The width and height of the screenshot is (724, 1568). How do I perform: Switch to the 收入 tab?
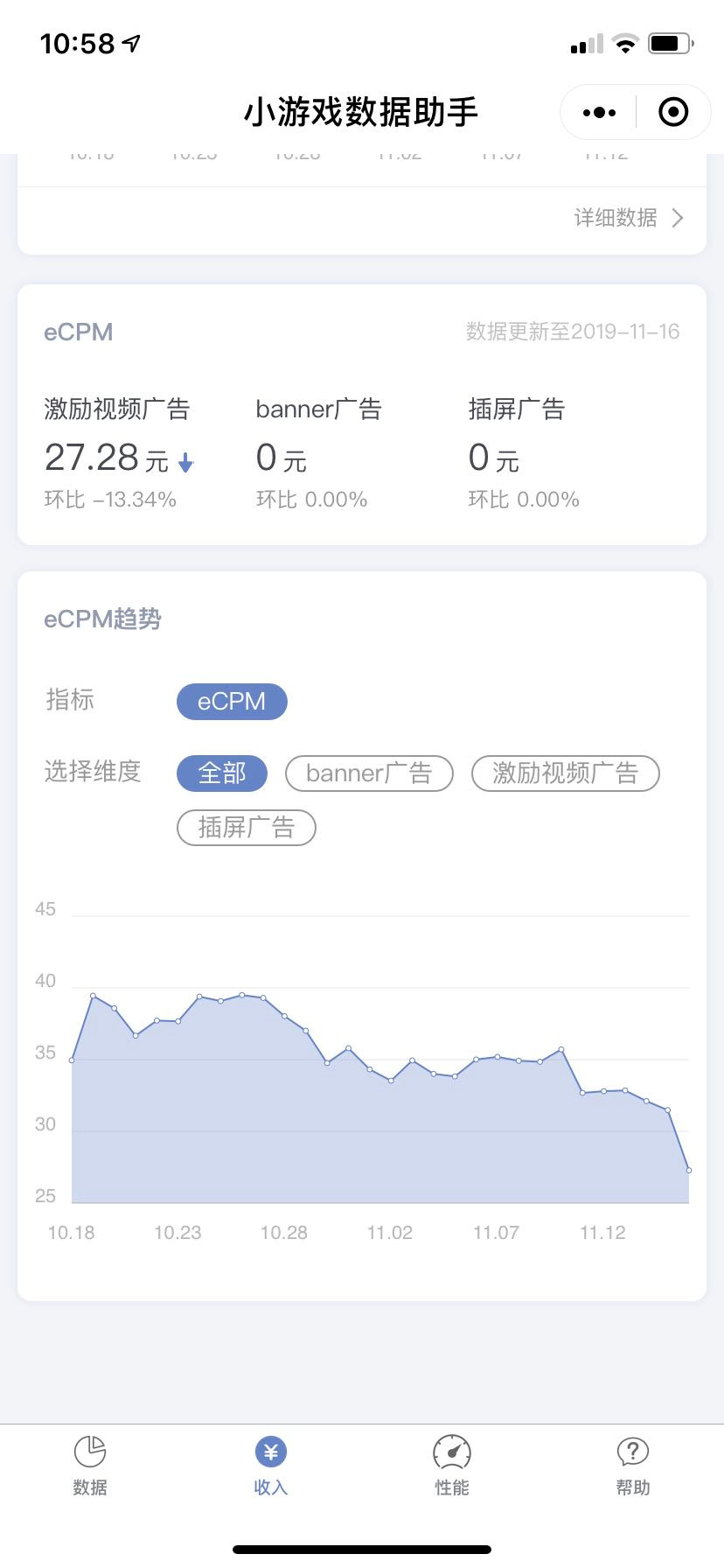click(x=271, y=1466)
